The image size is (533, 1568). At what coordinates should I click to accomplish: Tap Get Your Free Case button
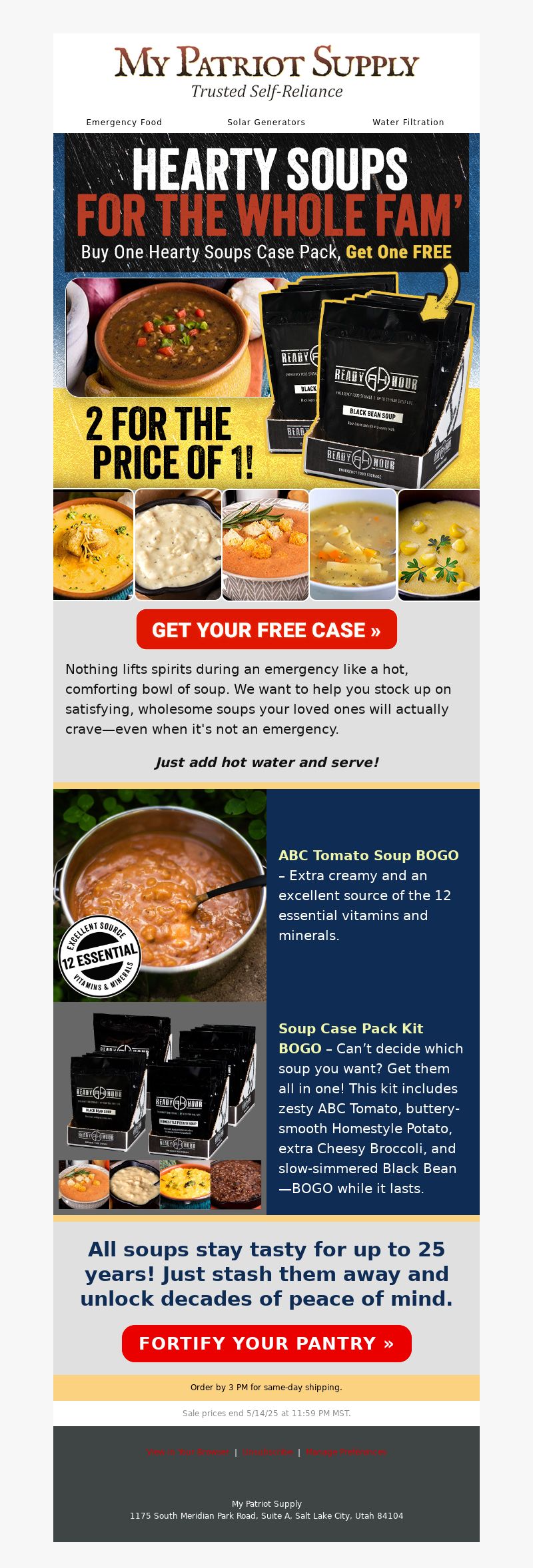coord(266,629)
